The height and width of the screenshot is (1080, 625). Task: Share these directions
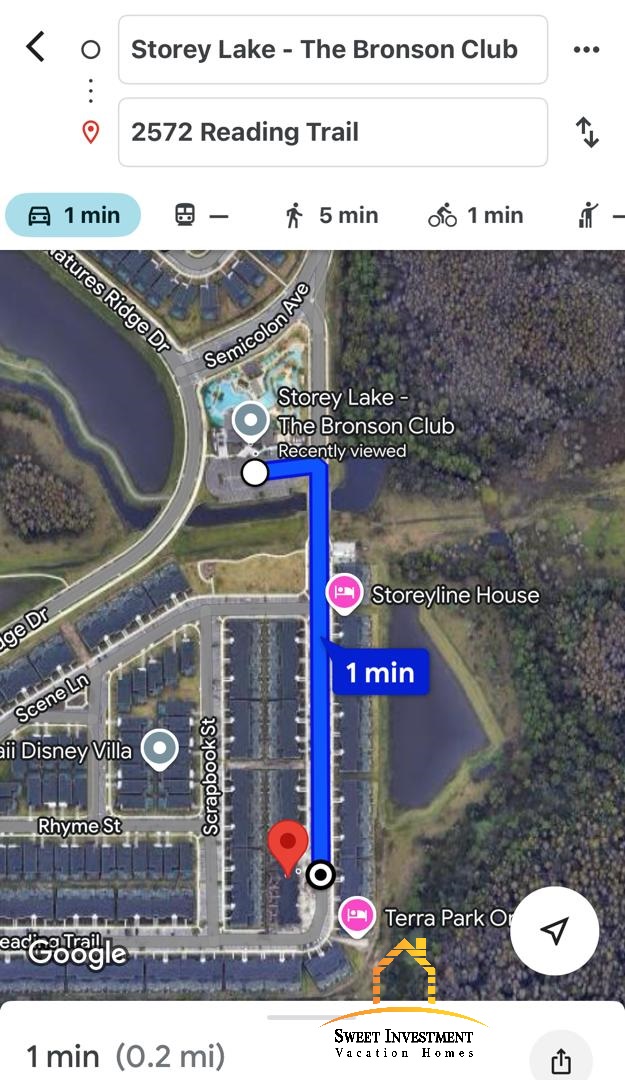point(561,1060)
